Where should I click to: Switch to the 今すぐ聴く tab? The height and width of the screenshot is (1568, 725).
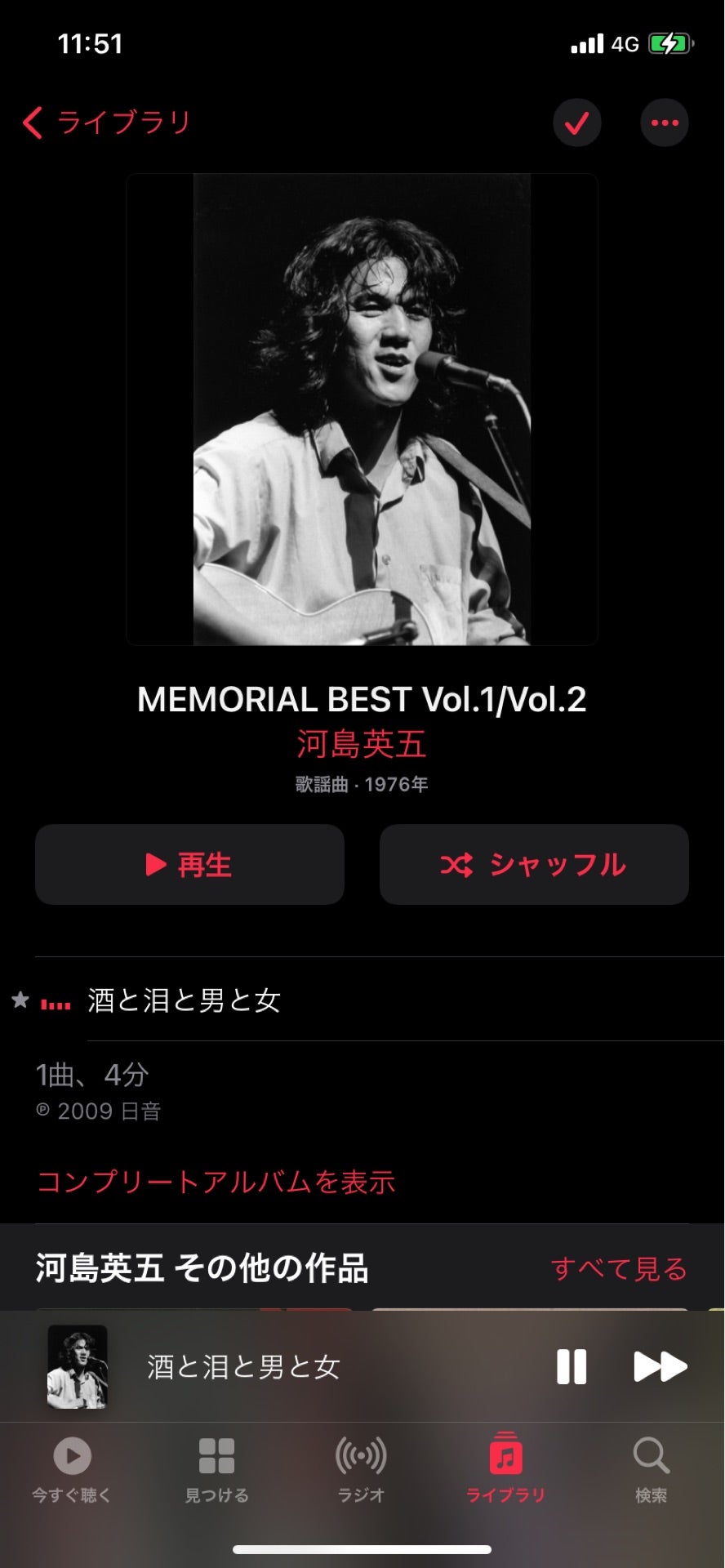pos(72,1472)
